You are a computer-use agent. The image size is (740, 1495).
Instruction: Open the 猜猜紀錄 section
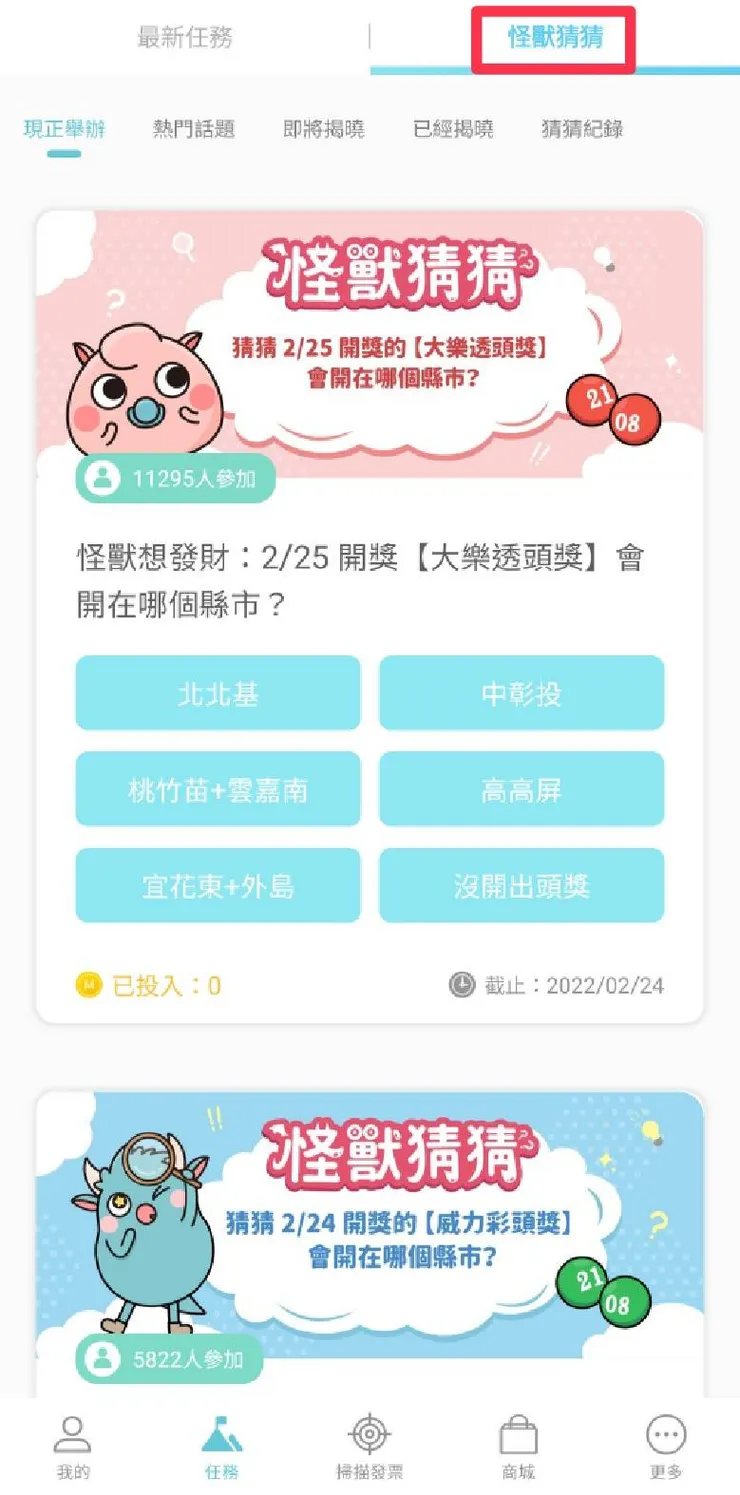(585, 129)
